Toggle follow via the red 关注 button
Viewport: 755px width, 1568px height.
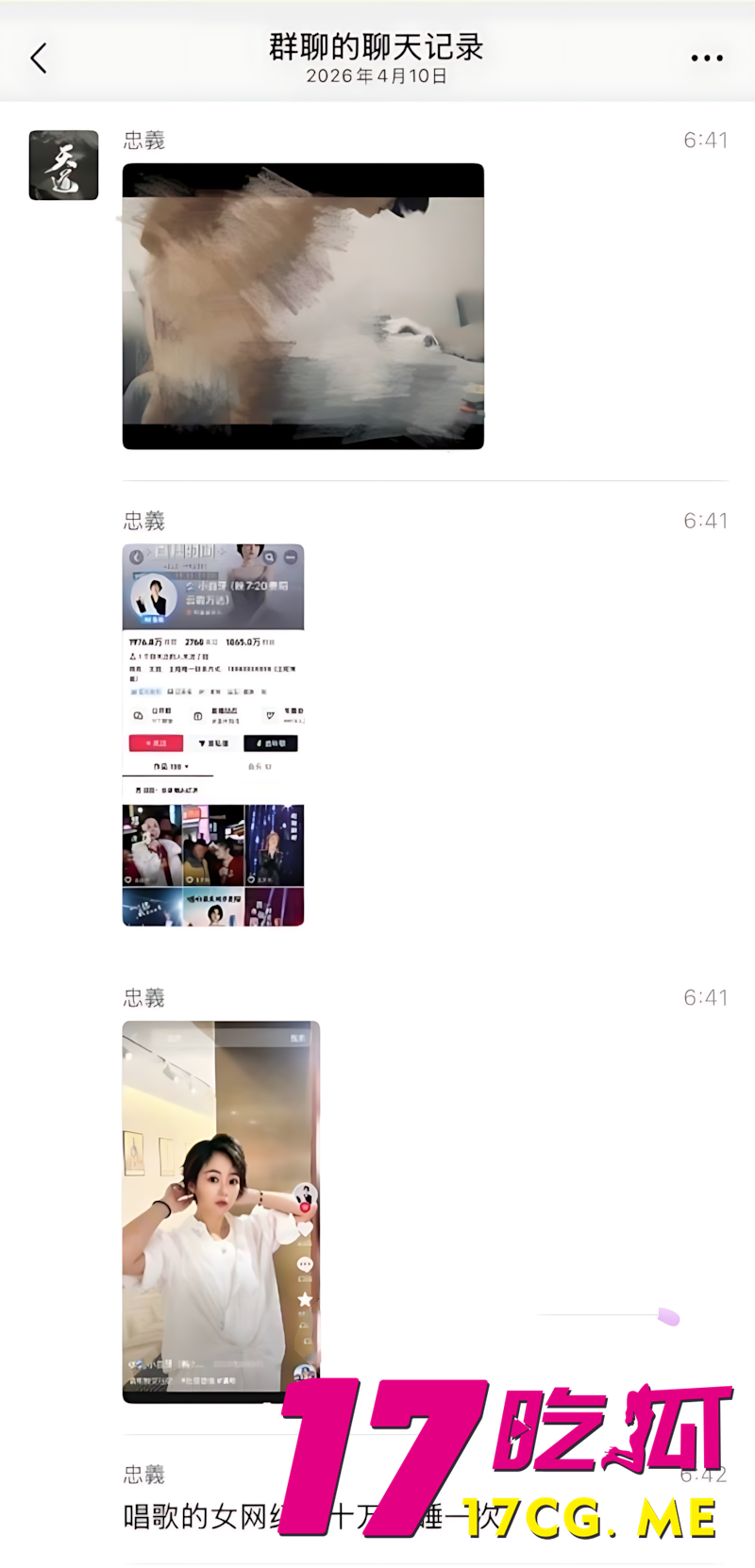(x=157, y=743)
